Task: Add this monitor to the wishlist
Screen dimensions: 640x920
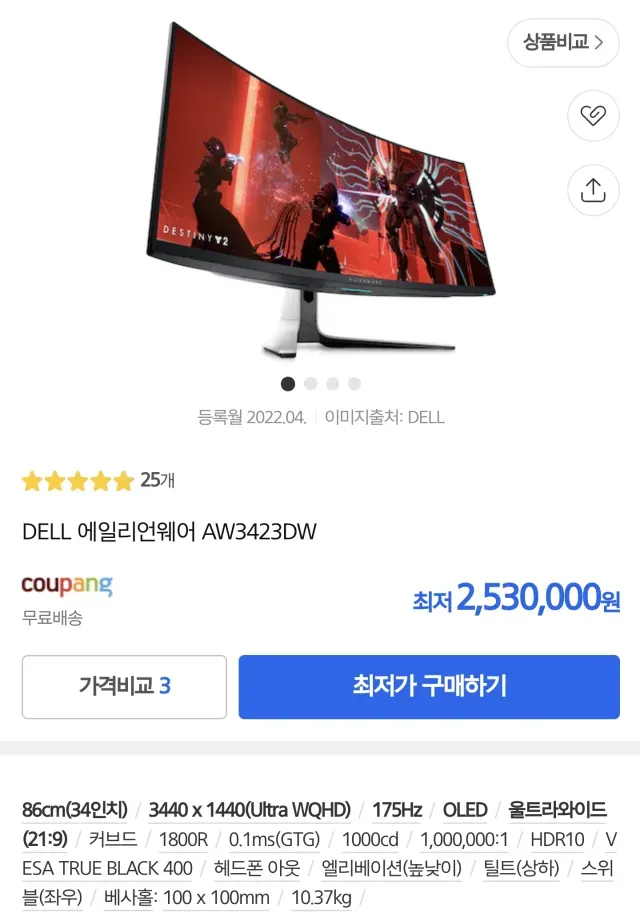Action: click(x=593, y=116)
